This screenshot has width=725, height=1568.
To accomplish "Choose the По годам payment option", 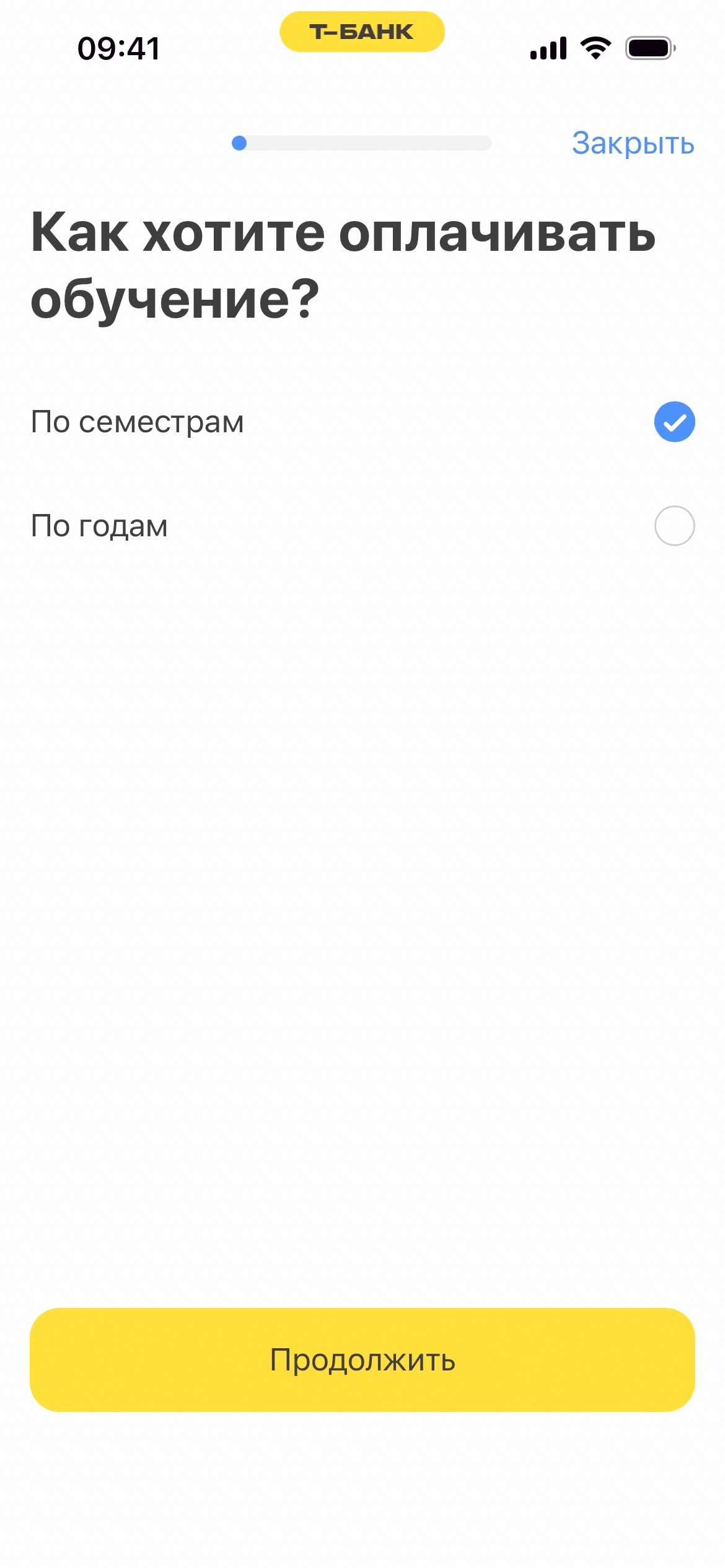I will 674,526.
